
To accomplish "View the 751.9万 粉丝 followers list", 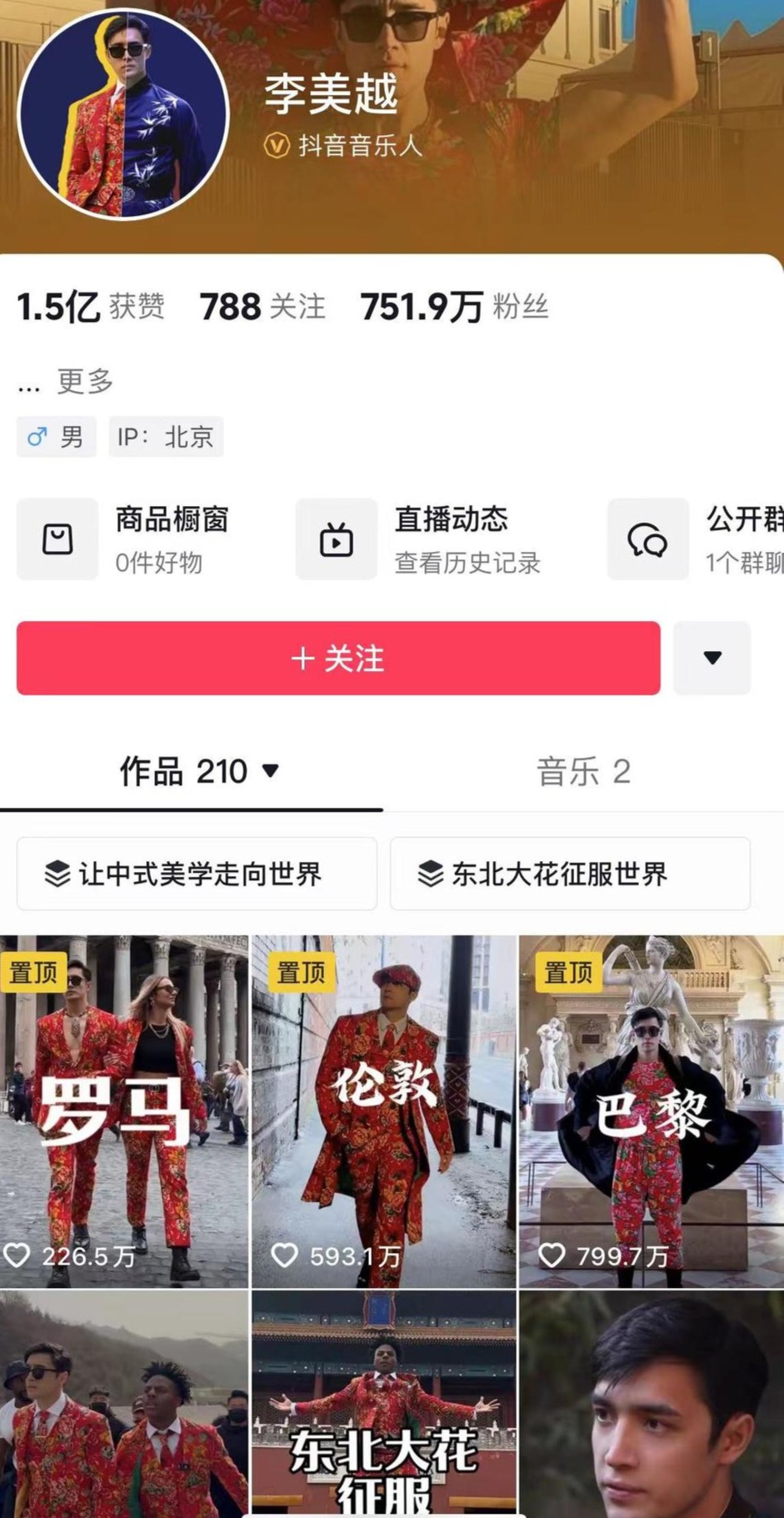I will [x=454, y=307].
